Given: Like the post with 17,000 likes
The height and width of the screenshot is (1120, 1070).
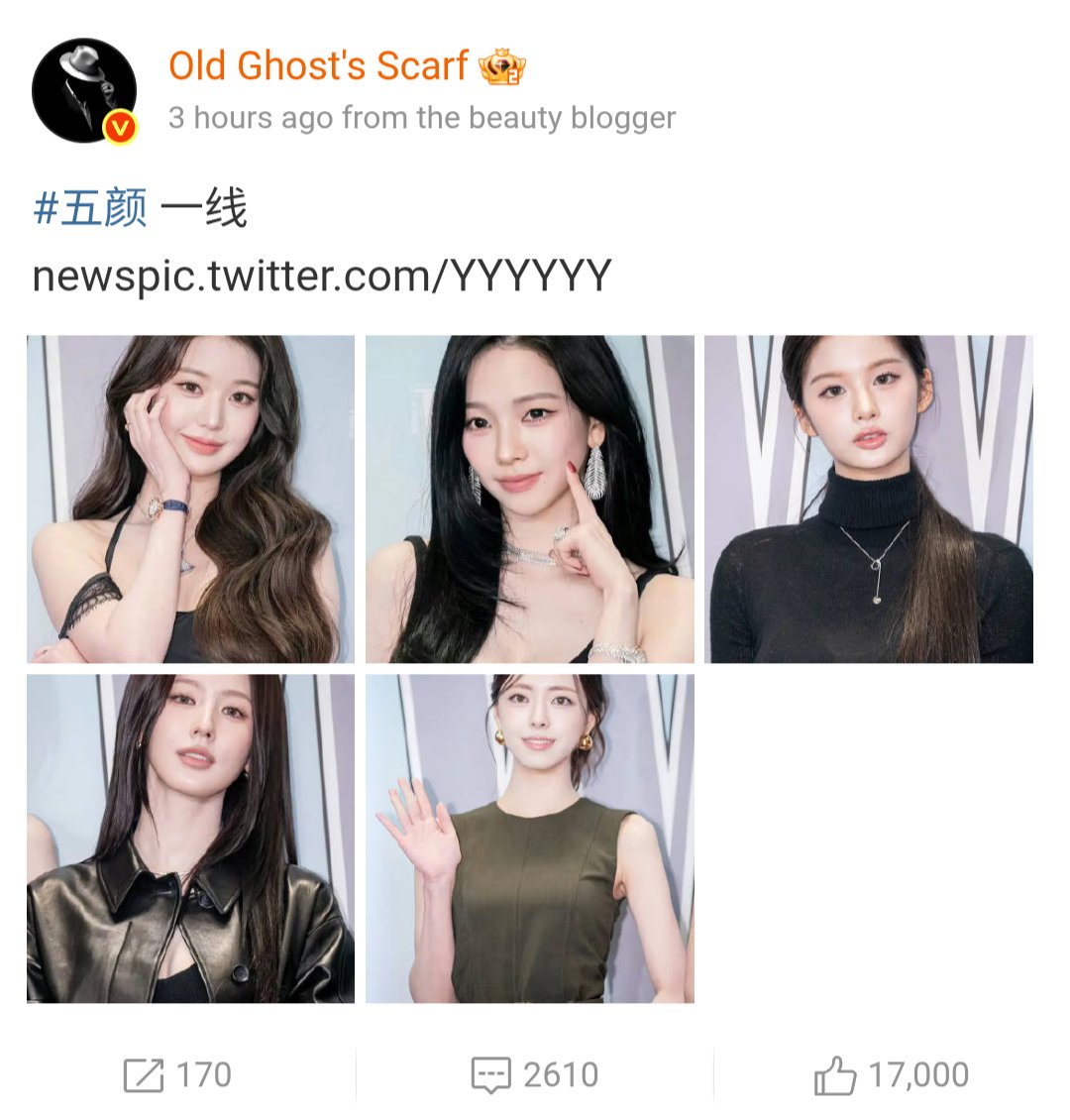Looking at the screenshot, I should [x=891, y=1075].
